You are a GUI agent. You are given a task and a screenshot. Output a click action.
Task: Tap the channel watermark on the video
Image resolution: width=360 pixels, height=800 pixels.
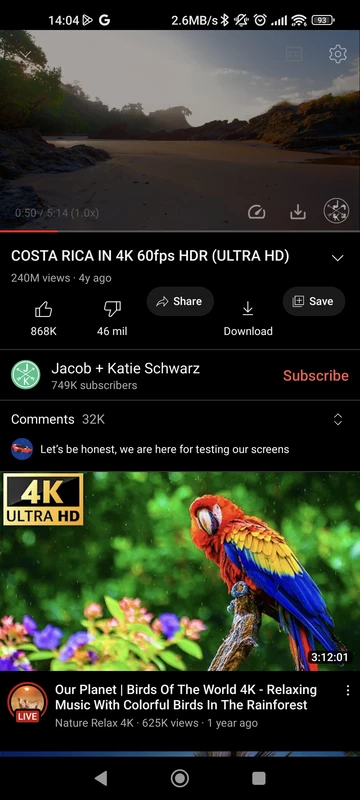tap(337, 211)
